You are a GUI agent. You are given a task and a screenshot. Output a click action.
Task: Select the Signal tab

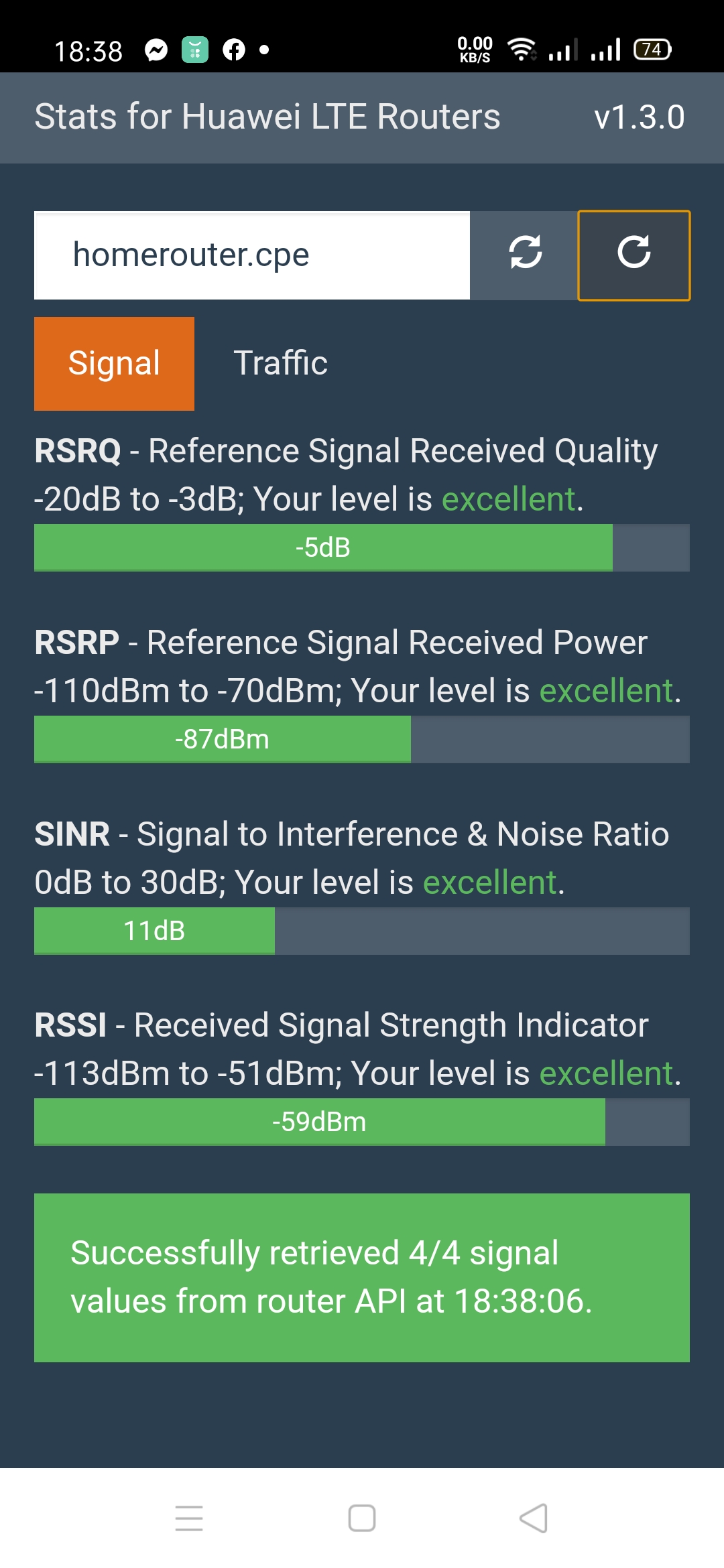pos(115,363)
